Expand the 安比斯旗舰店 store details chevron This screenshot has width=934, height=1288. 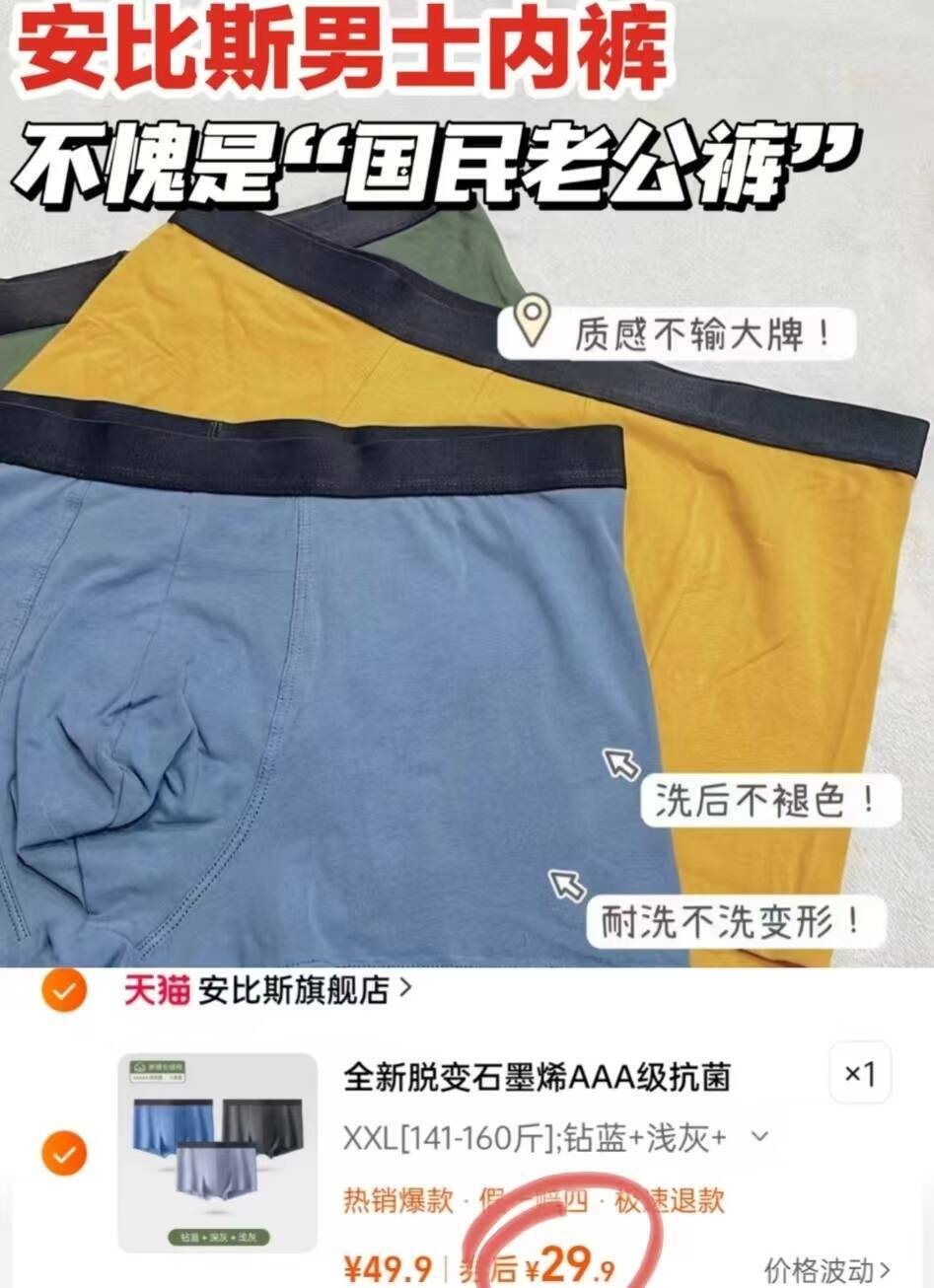406,992
